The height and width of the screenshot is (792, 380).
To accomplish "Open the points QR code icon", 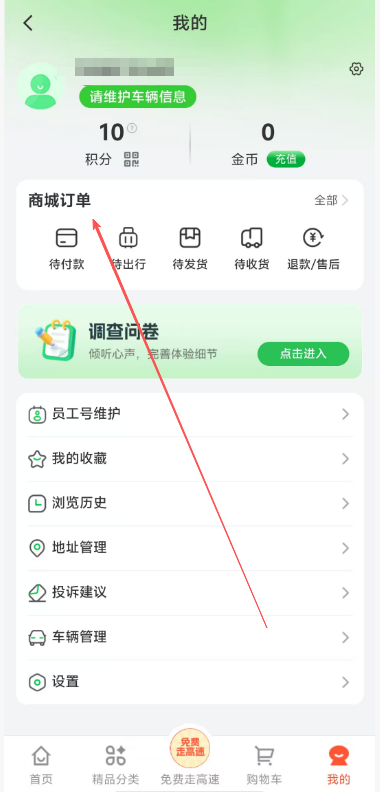I will pyautogui.click(x=131, y=160).
